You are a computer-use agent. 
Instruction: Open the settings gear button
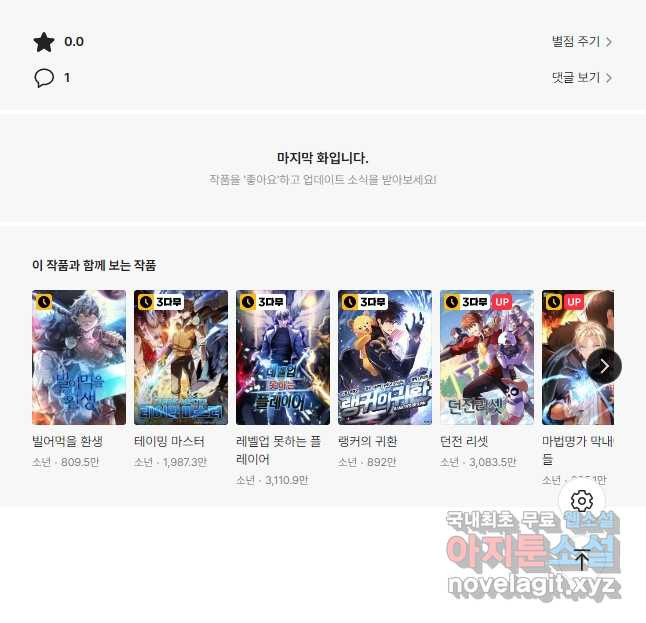click(x=582, y=501)
